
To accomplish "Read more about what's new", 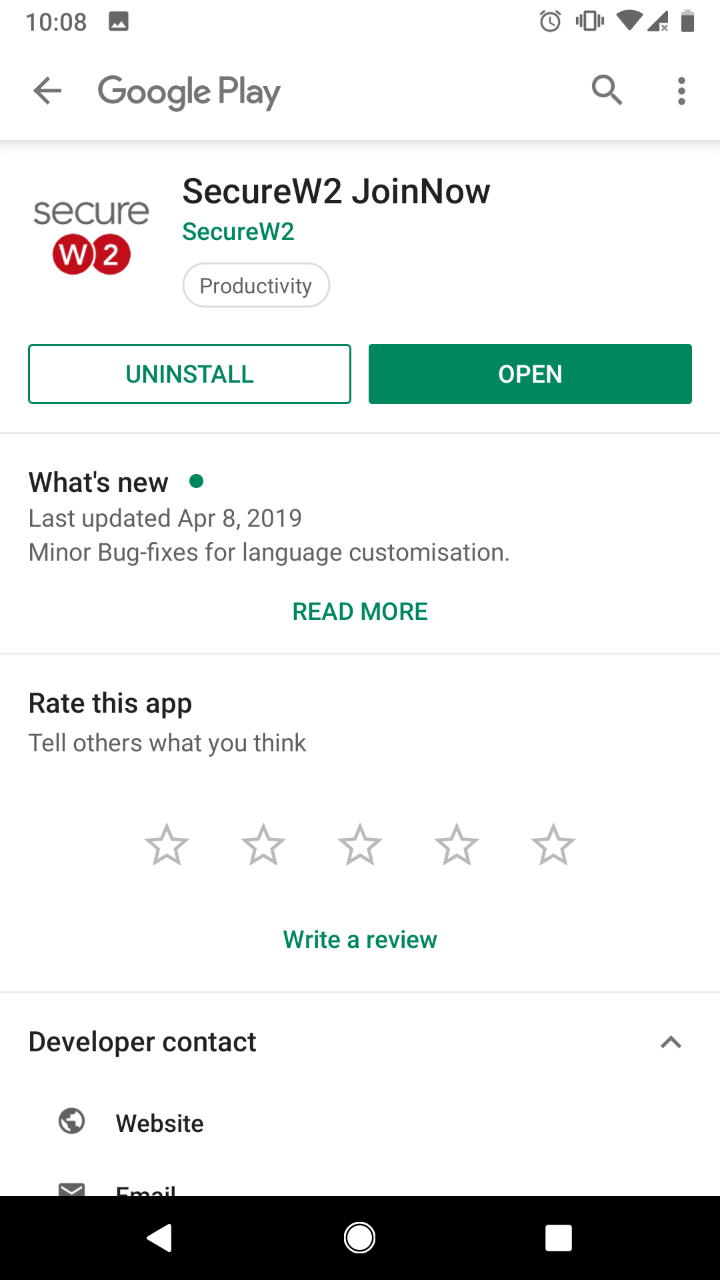I will pyautogui.click(x=360, y=612).
